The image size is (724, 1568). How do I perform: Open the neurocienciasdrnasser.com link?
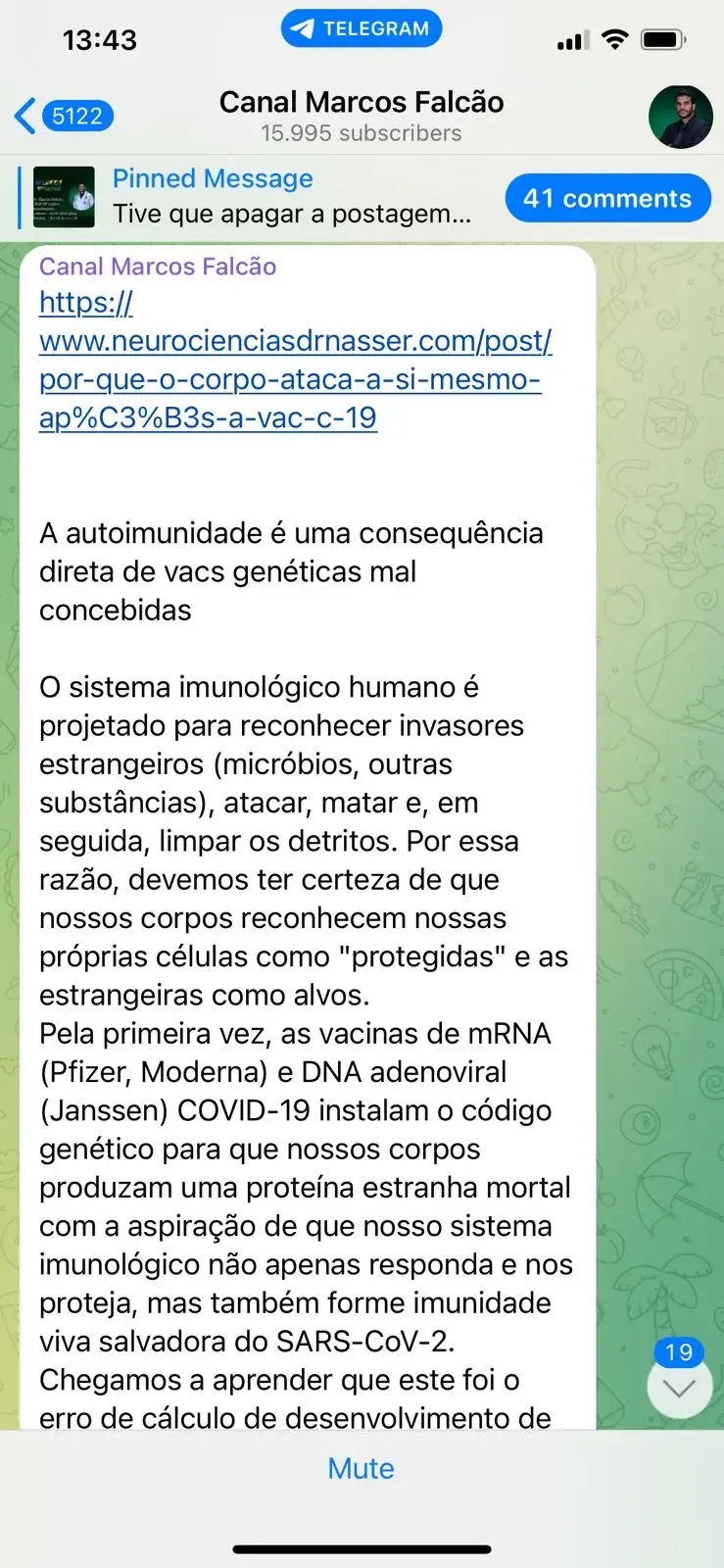(x=295, y=360)
